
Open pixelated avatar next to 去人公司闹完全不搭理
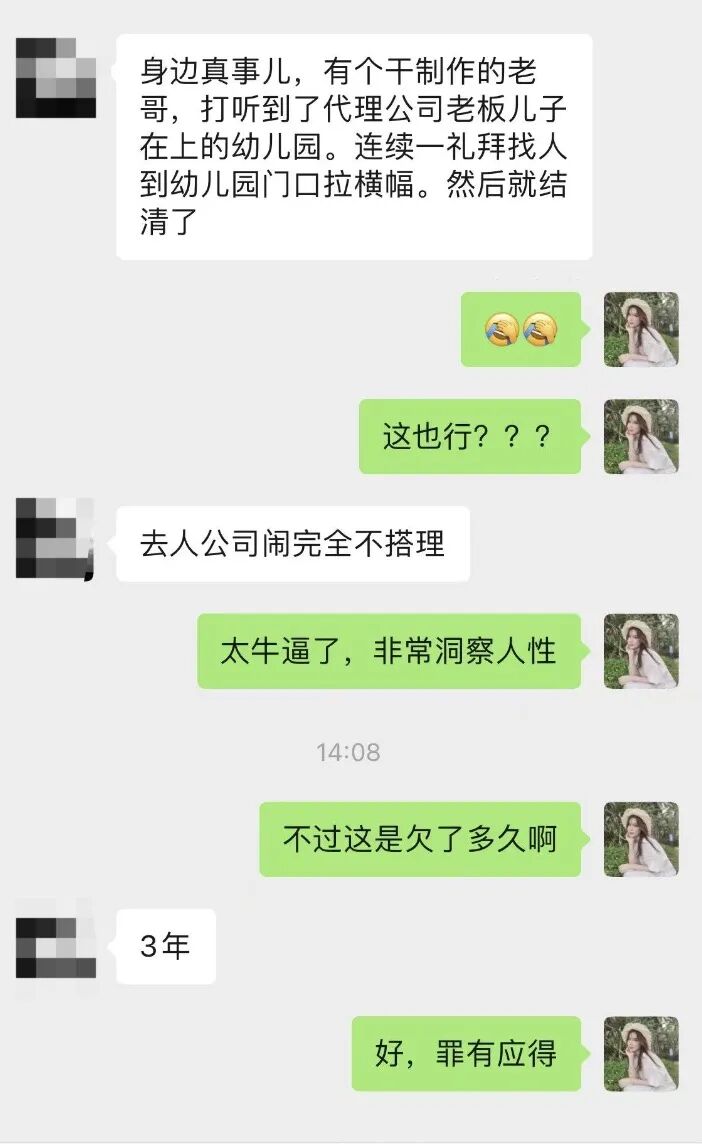coord(56,538)
